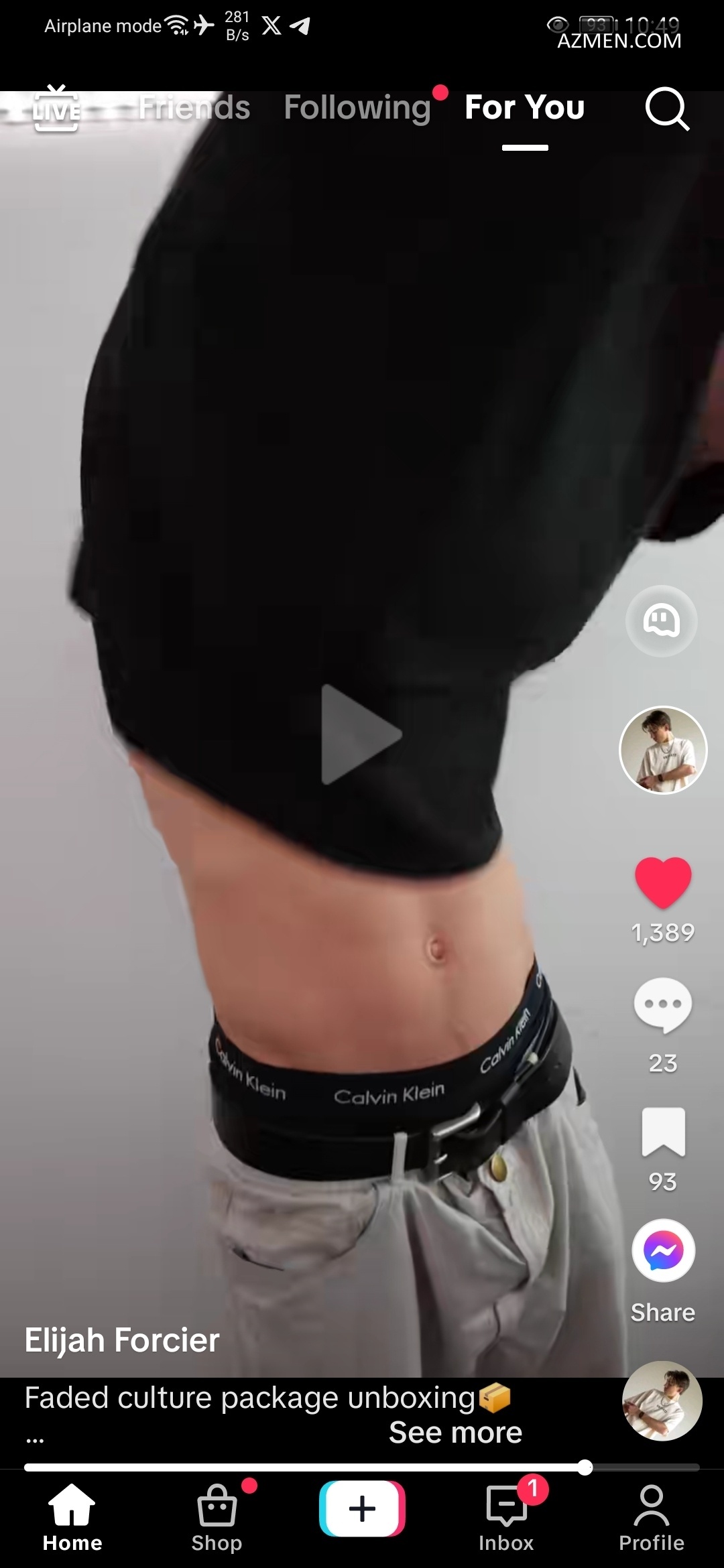Open Elijah Forcier's username link

122,1340
